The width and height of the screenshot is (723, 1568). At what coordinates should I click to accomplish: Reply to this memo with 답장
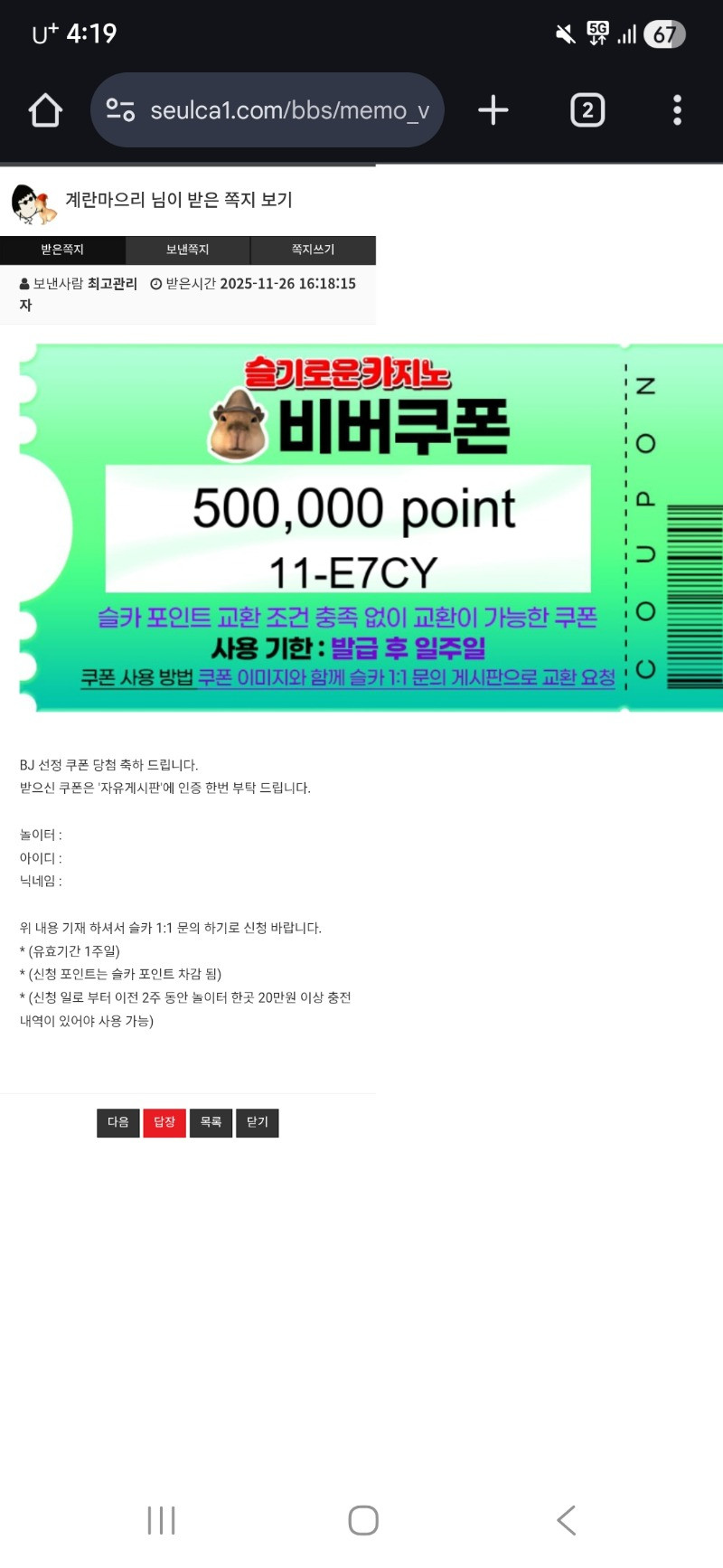164,1122
